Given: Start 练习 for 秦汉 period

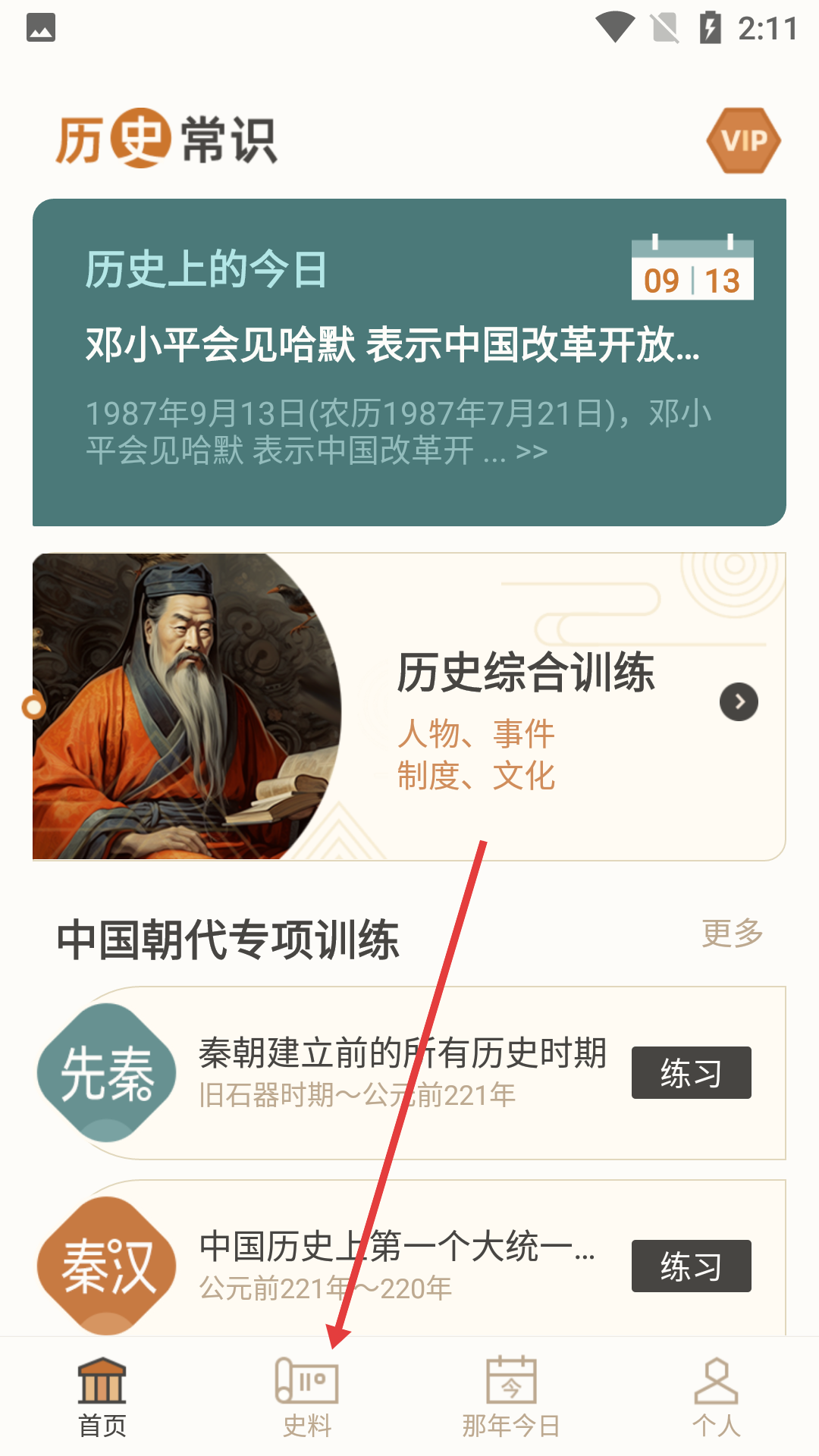Looking at the screenshot, I should click(691, 1266).
